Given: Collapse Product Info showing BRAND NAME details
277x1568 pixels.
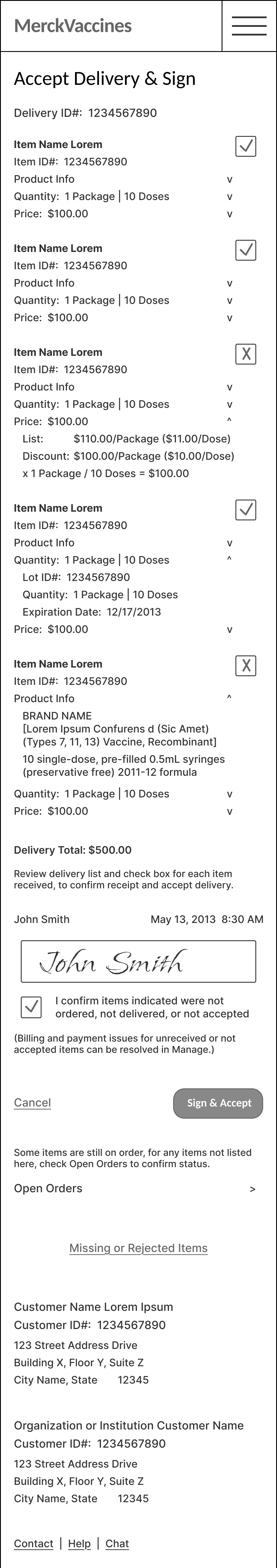Looking at the screenshot, I should 229,698.
